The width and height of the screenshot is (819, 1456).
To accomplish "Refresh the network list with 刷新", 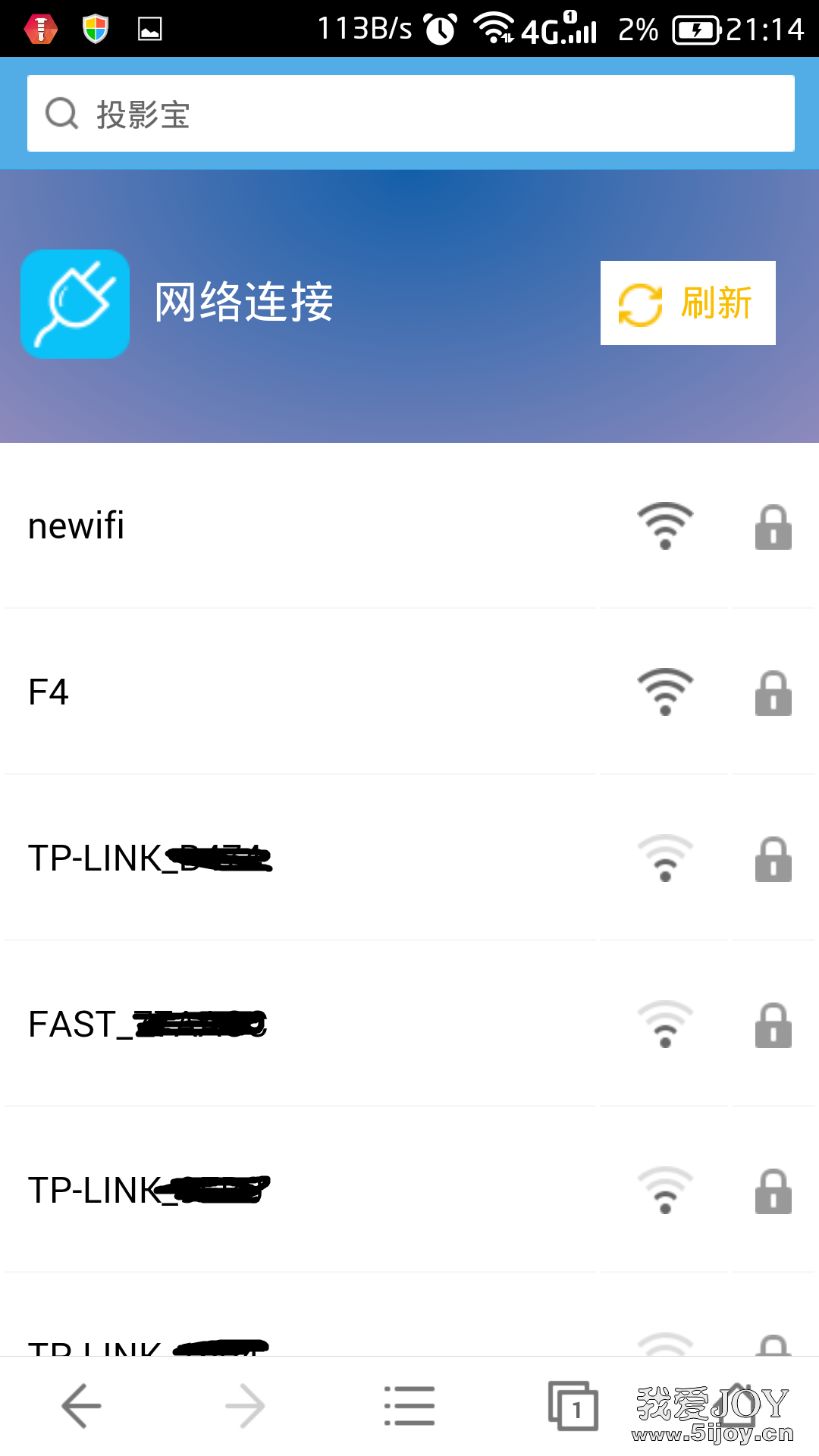I will click(x=688, y=303).
